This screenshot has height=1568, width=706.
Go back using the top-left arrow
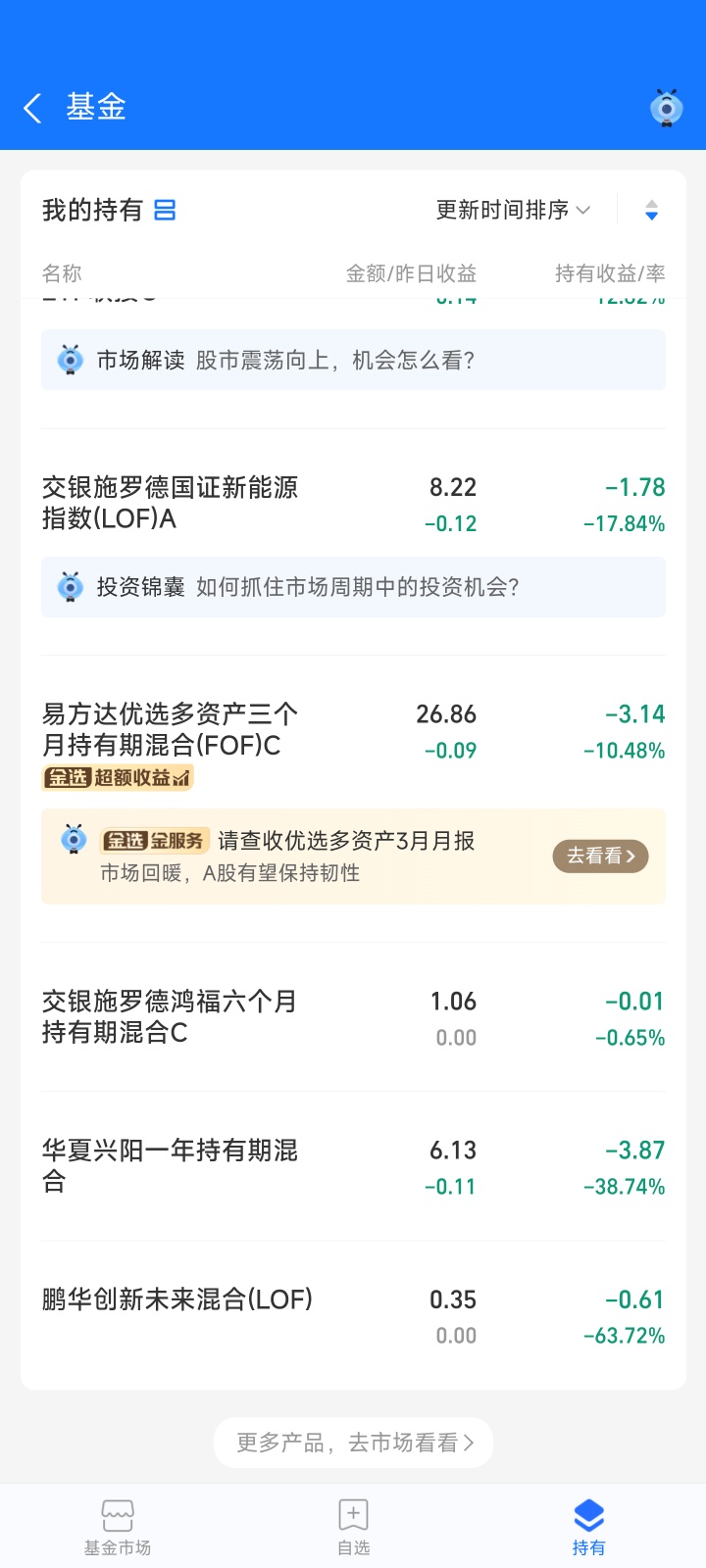click(32, 108)
